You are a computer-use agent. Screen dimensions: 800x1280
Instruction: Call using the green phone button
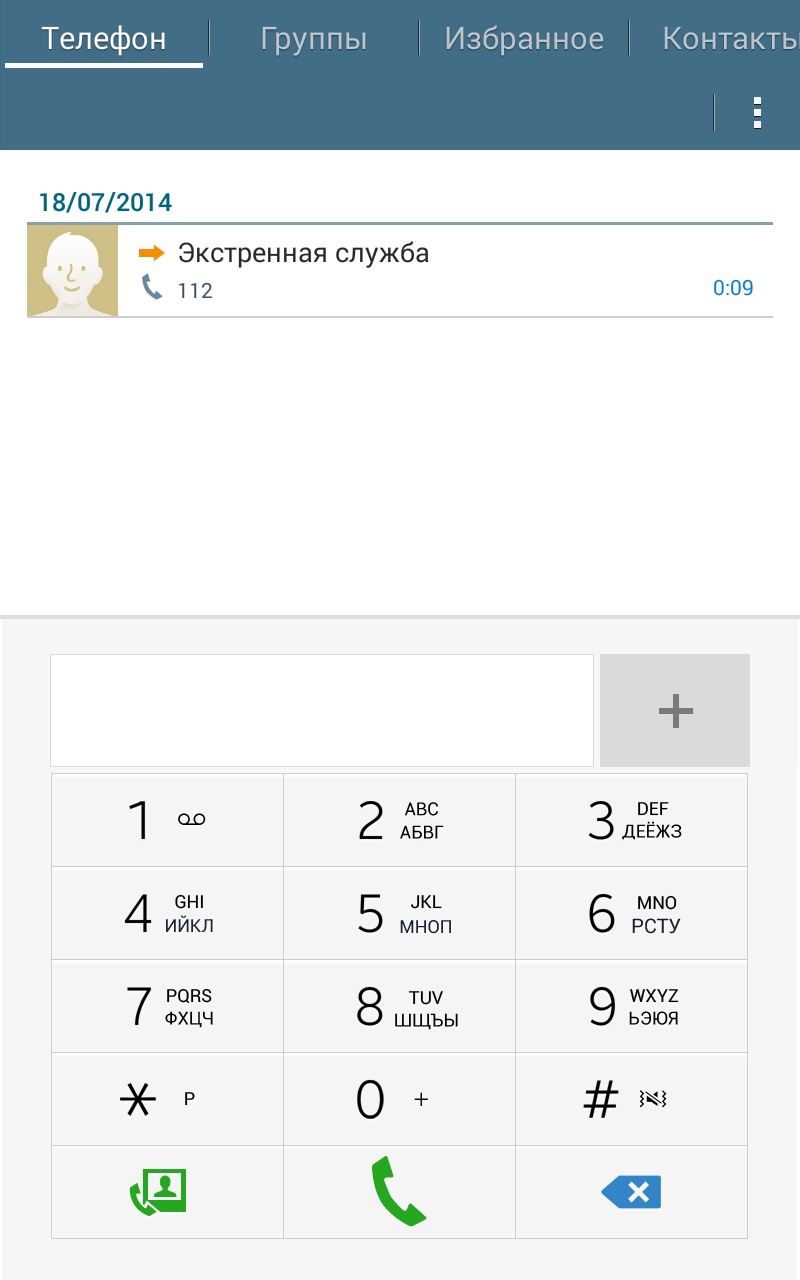[x=399, y=1192]
